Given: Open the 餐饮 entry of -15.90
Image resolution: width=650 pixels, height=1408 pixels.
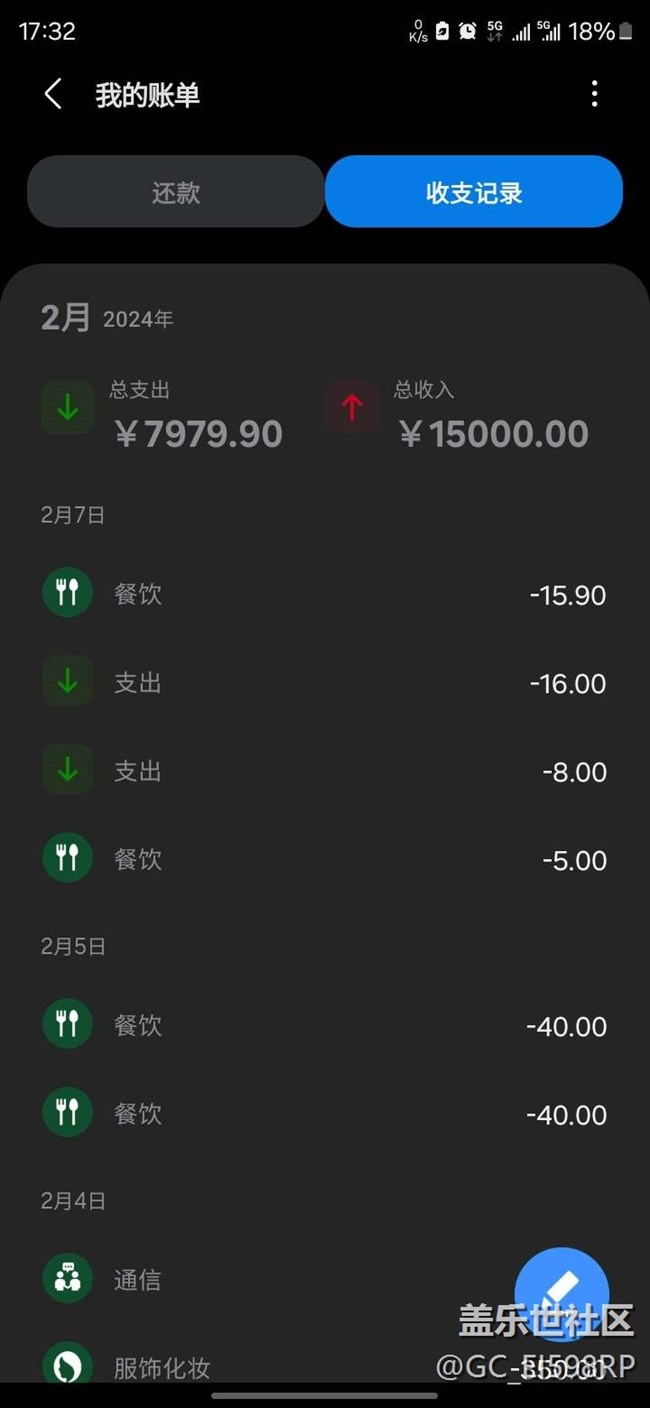Looking at the screenshot, I should pos(324,594).
